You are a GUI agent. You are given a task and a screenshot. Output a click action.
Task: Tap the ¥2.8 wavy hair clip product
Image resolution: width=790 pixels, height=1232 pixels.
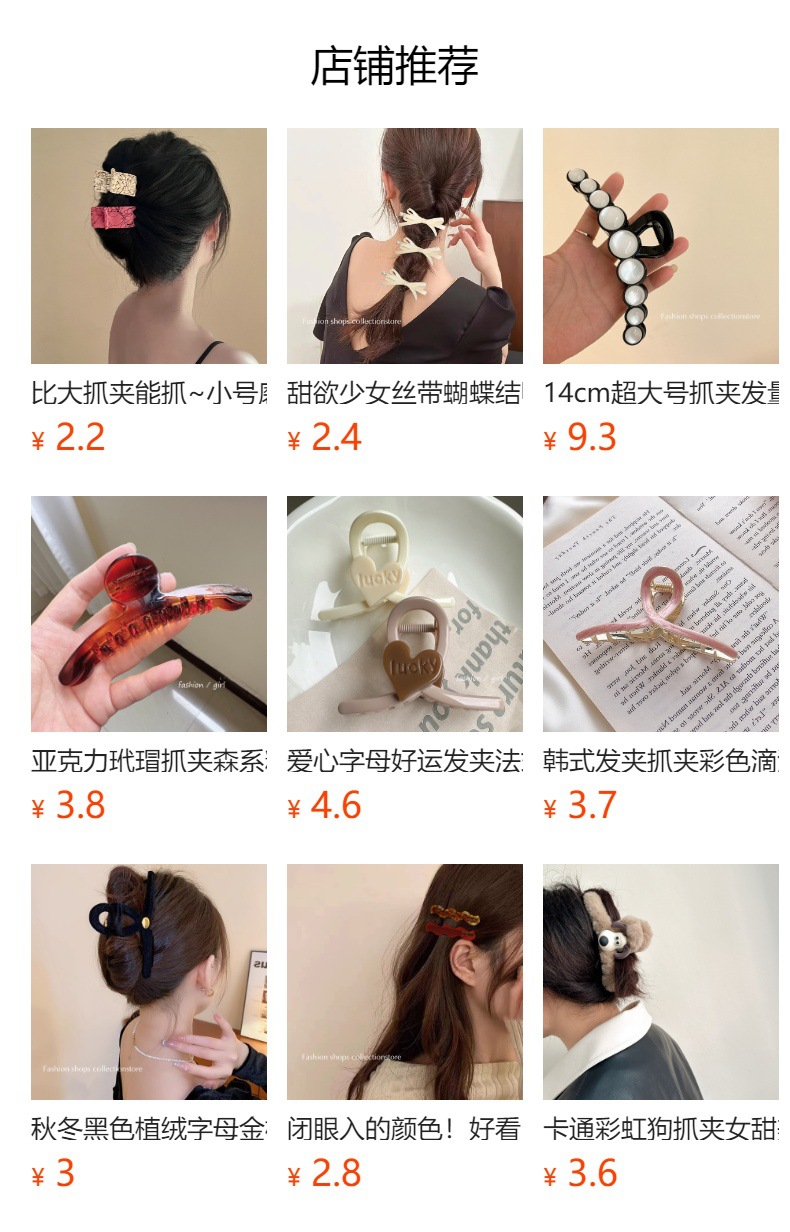click(x=404, y=982)
